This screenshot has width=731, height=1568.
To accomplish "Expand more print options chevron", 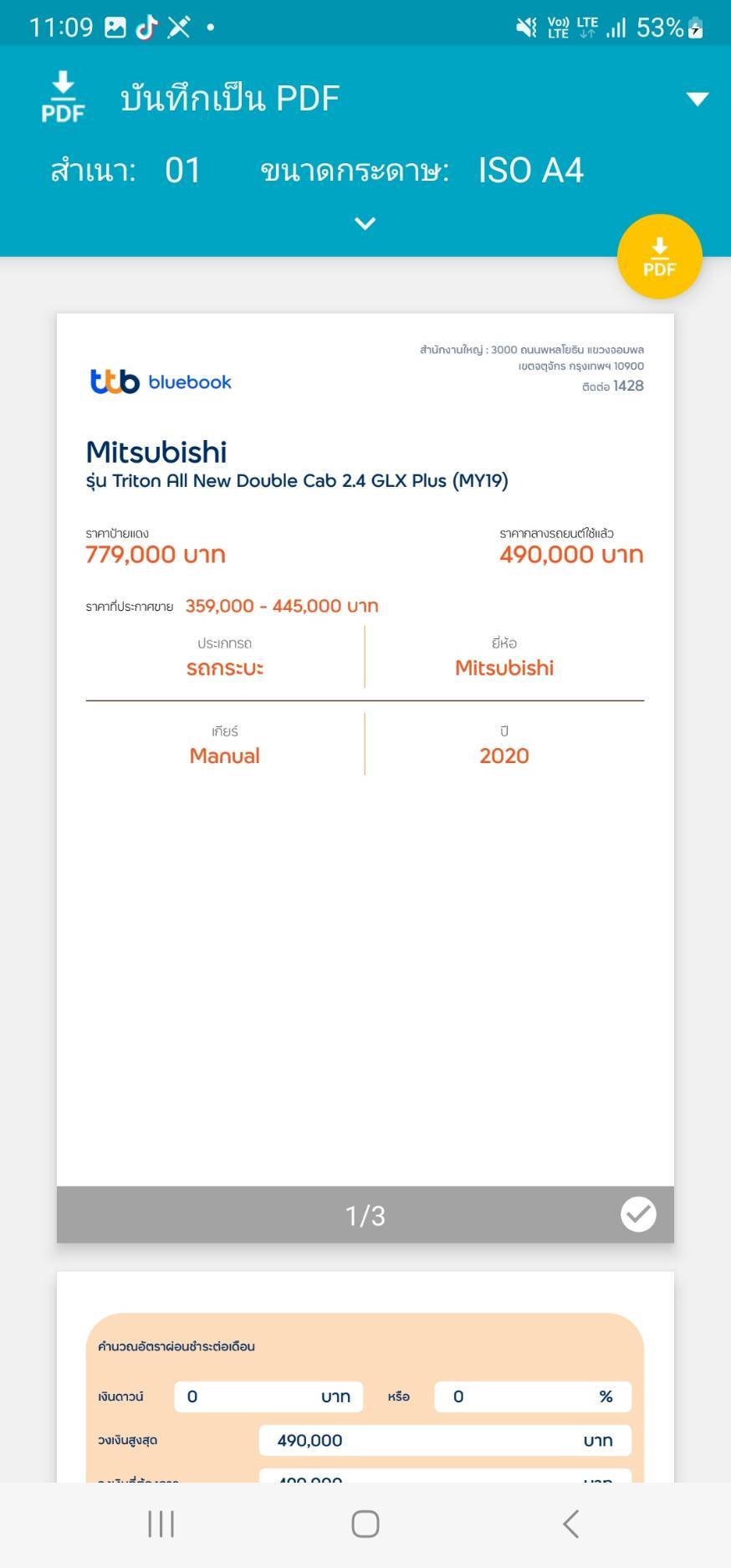I will [x=365, y=223].
